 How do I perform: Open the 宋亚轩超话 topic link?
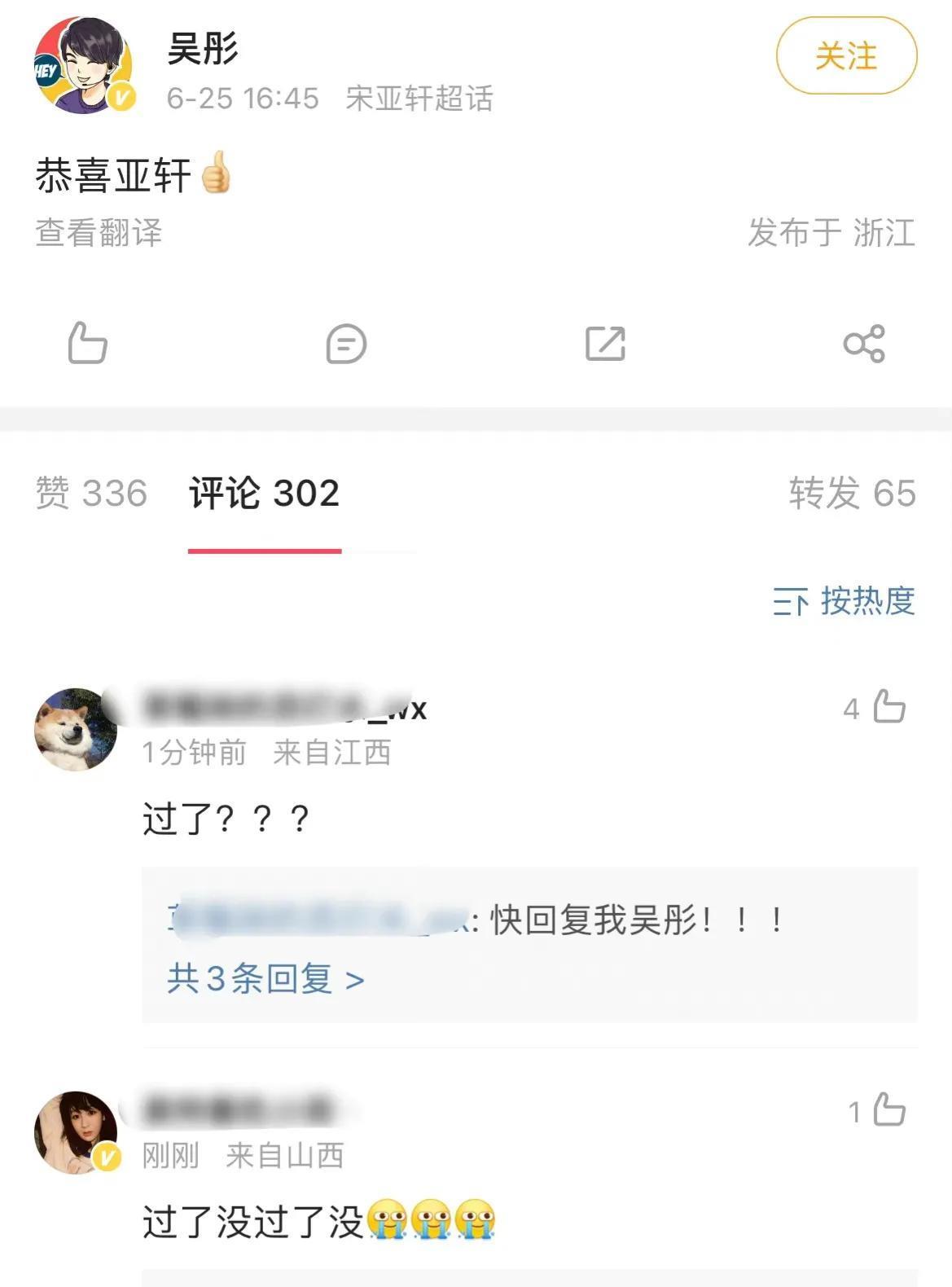(x=419, y=99)
